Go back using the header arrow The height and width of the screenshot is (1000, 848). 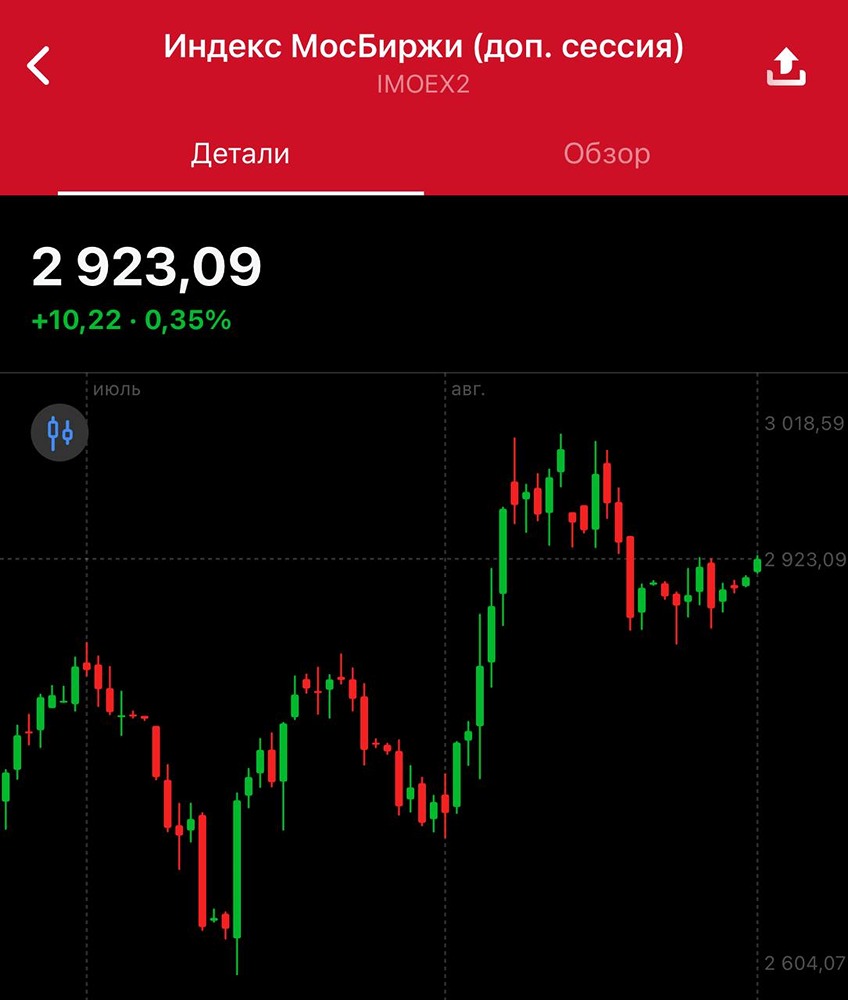[x=39, y=66]
